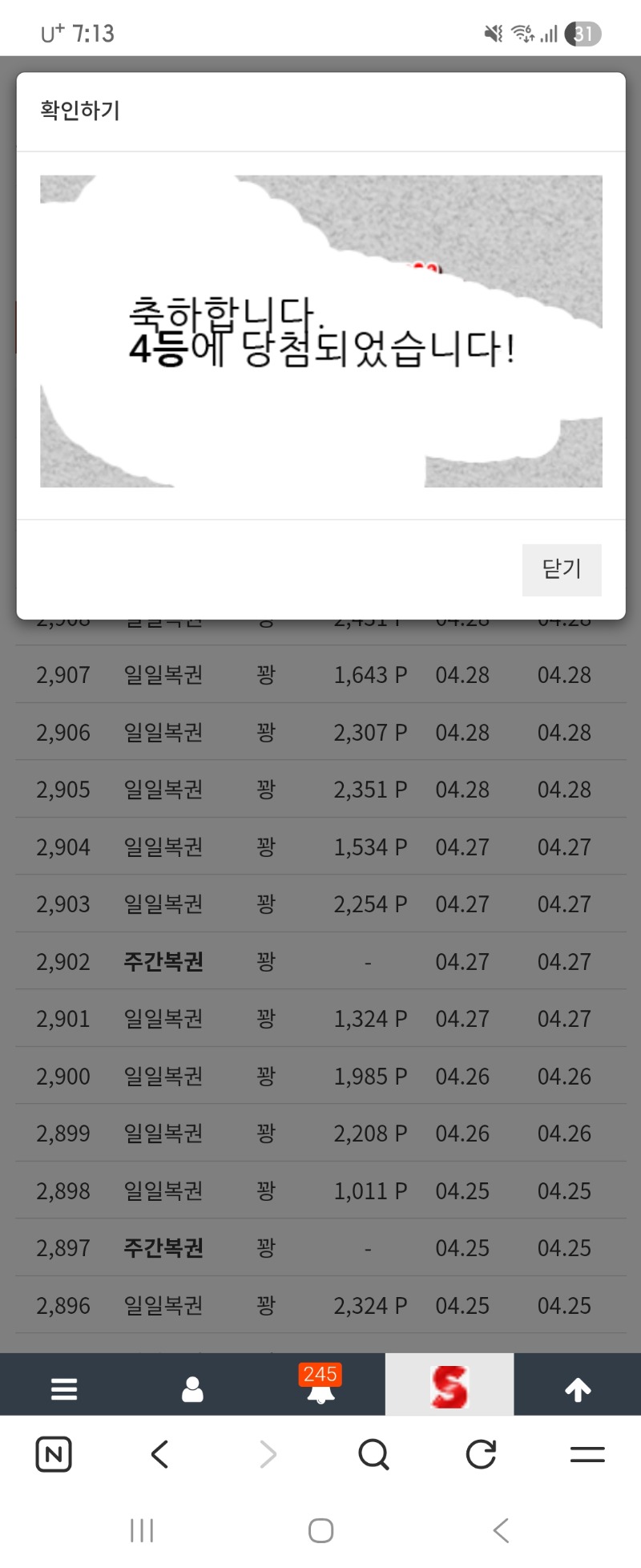The width and height of the screenshot is (641, 1568).
Task: Tap the system home button
Action: click(320, 1530)
